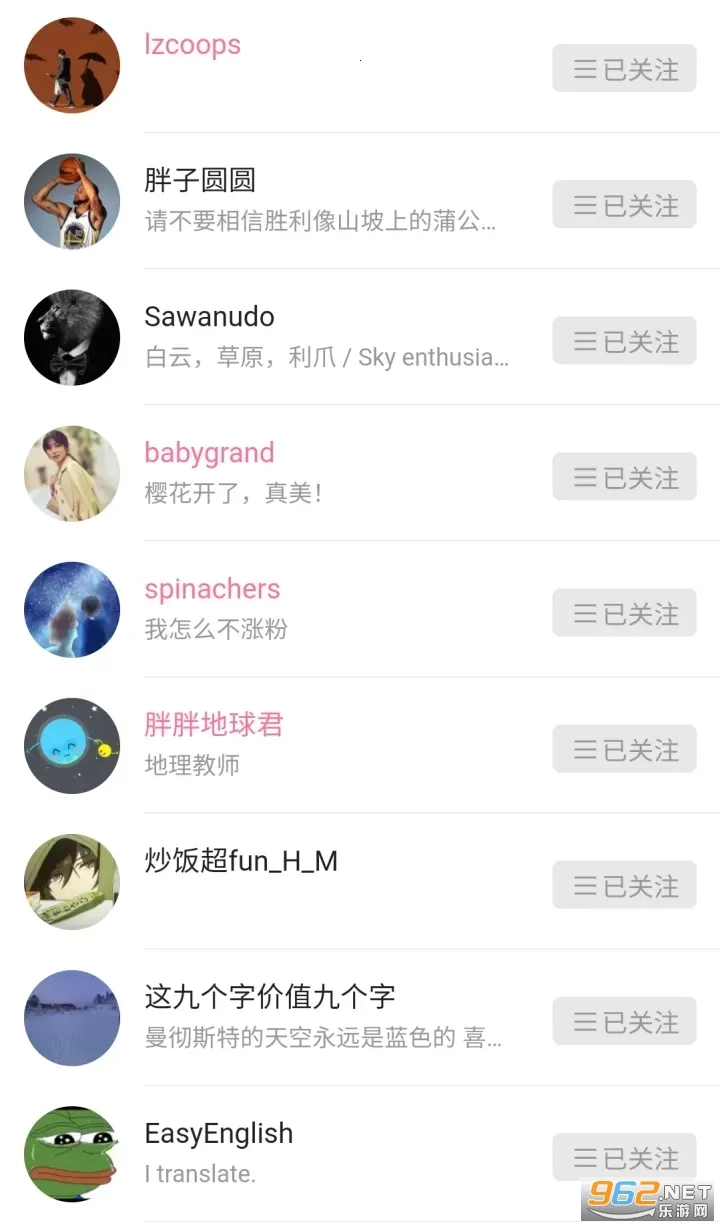Screen dimensions: 720x1227
Task: Select the 已关注 button for 胖胖地球君
Action: pyautogui.click(x=624, y=749)
